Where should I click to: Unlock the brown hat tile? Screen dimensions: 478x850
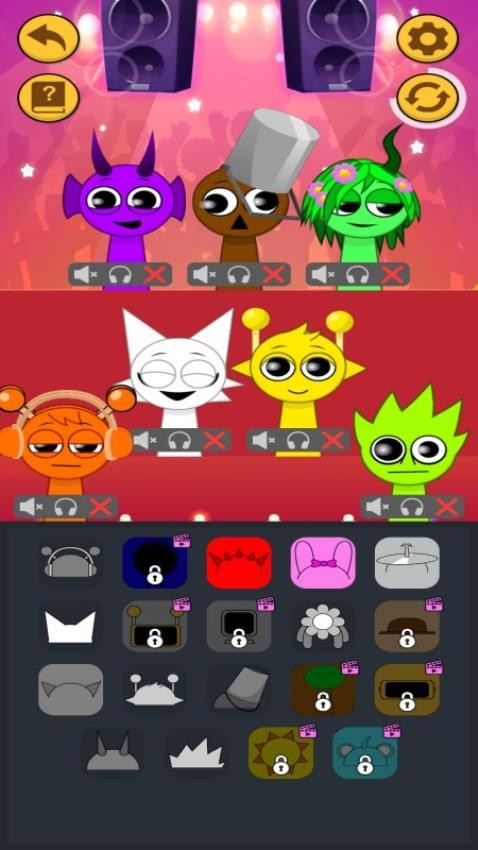[x=407, y=626]
